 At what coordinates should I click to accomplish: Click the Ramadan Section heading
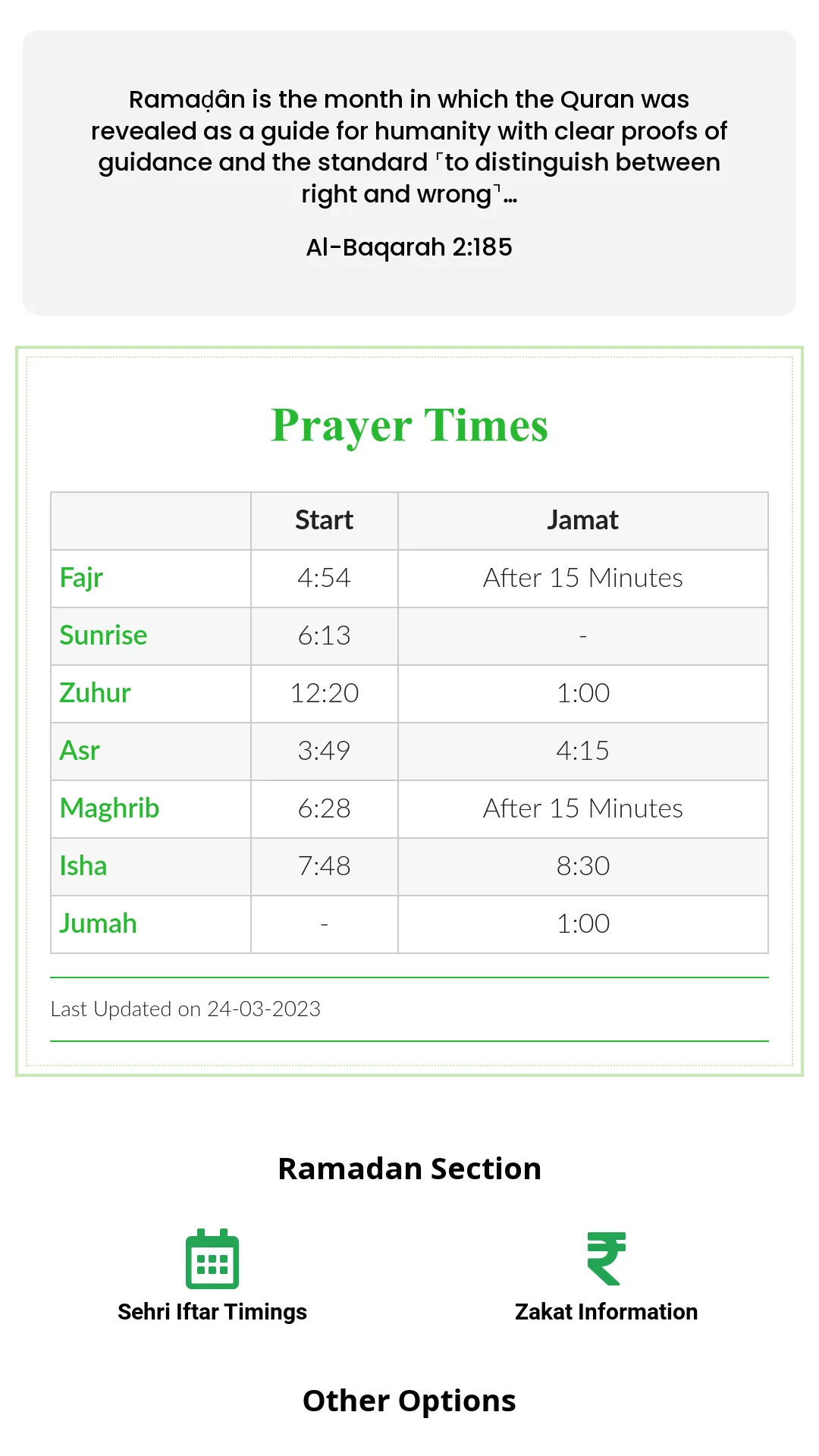point(409,1169)
